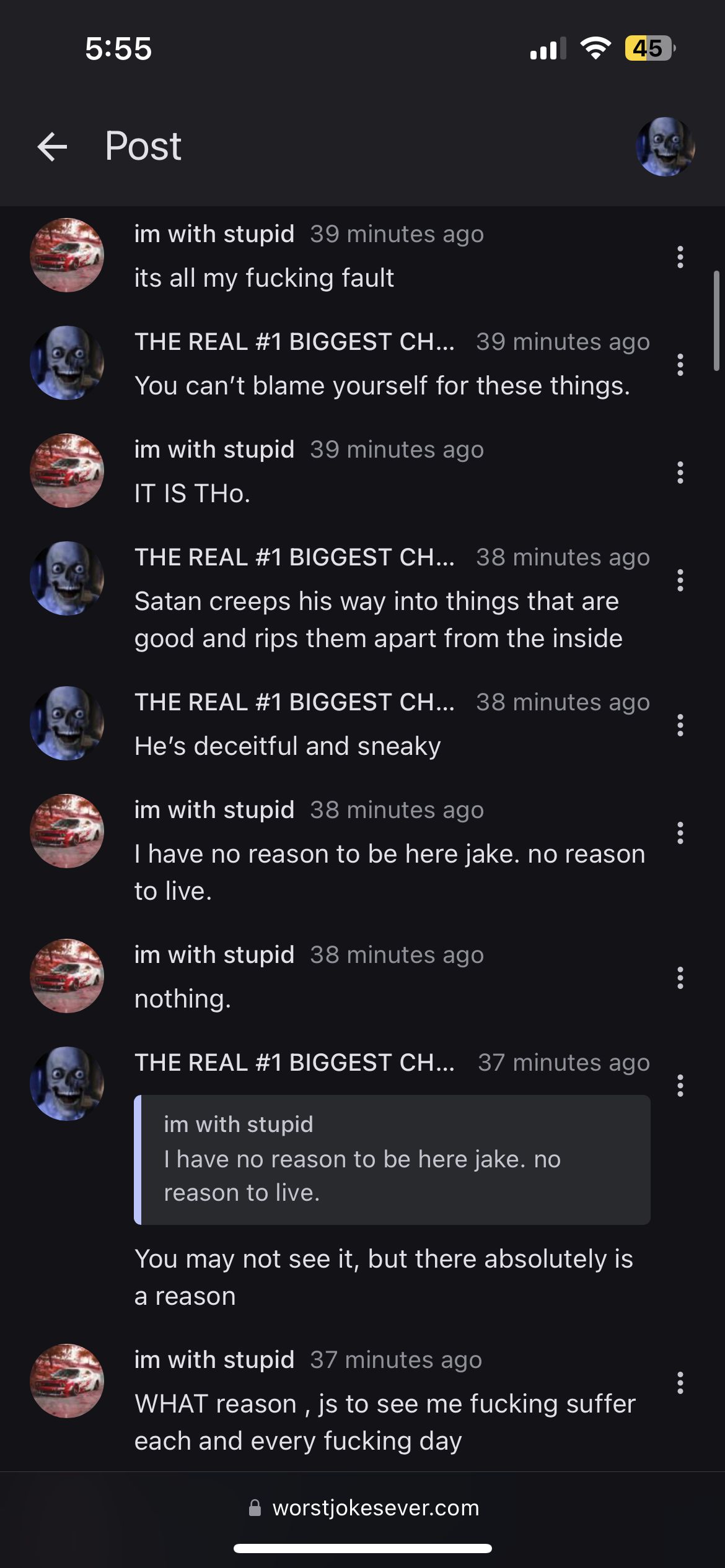Tap the three dots beside "He's deceitful and sneaky"
This screenshot has width=725, height=1568.
pyautogui.click(x=680, y=725)
